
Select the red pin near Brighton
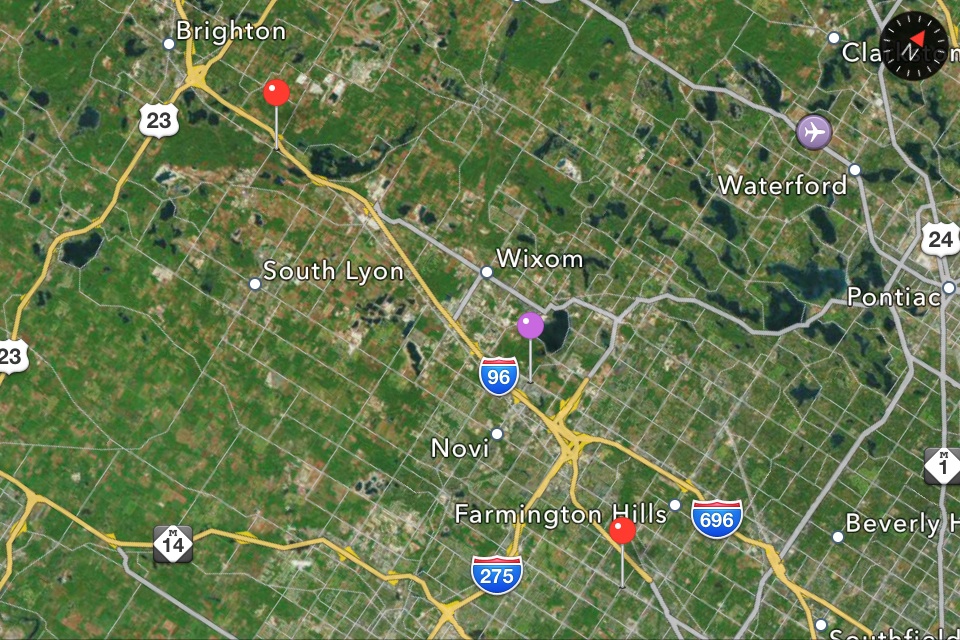point(277,93)
